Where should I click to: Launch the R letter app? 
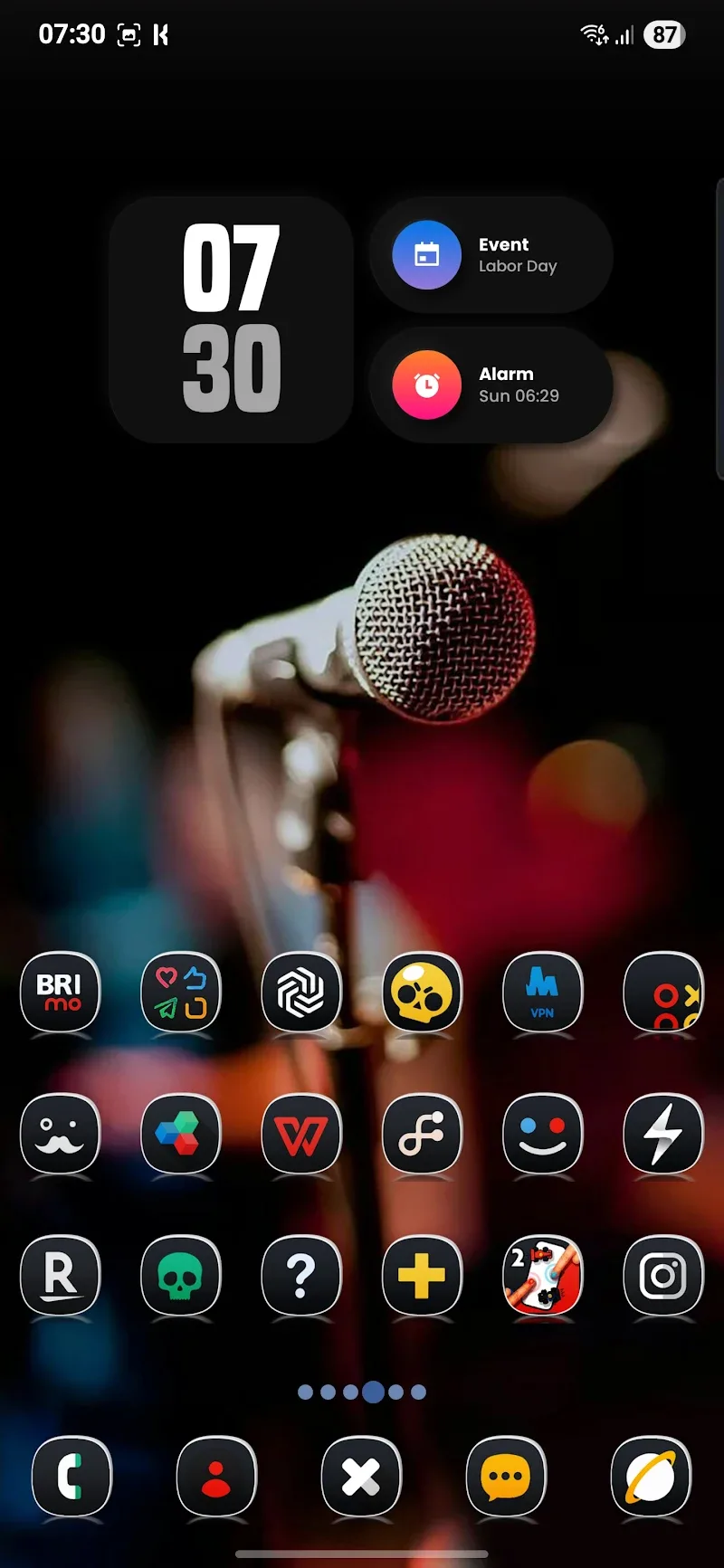coord(60,1276)
